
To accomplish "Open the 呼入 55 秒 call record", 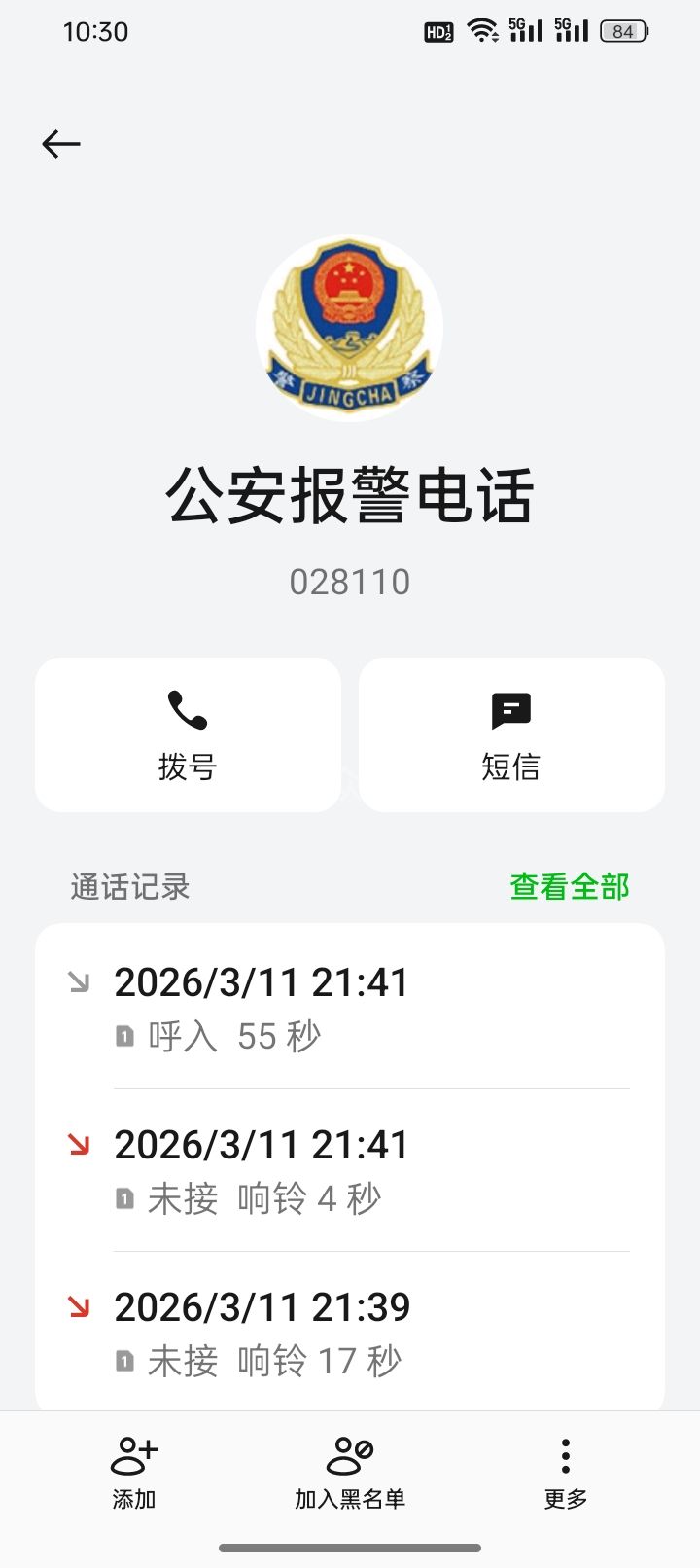I will point(350,1008).
